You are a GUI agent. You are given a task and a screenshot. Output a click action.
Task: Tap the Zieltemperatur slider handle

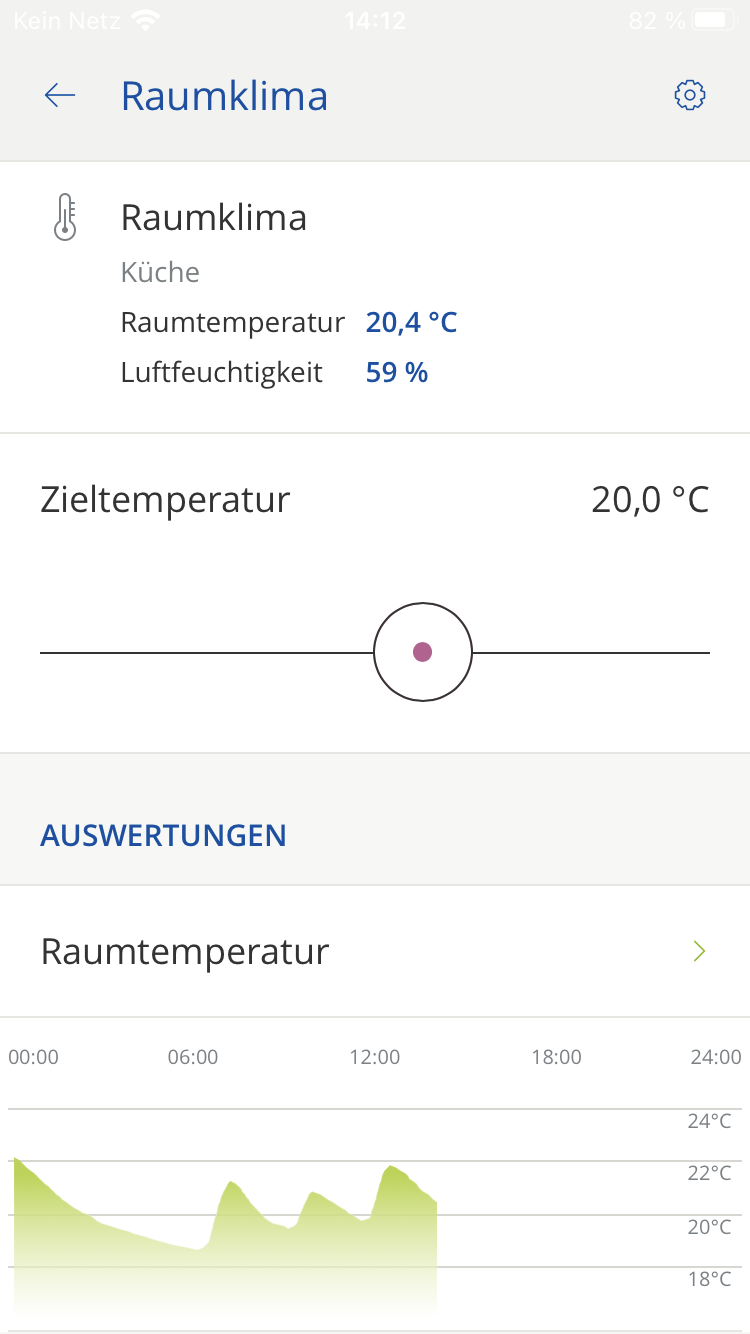click(422, 652)
